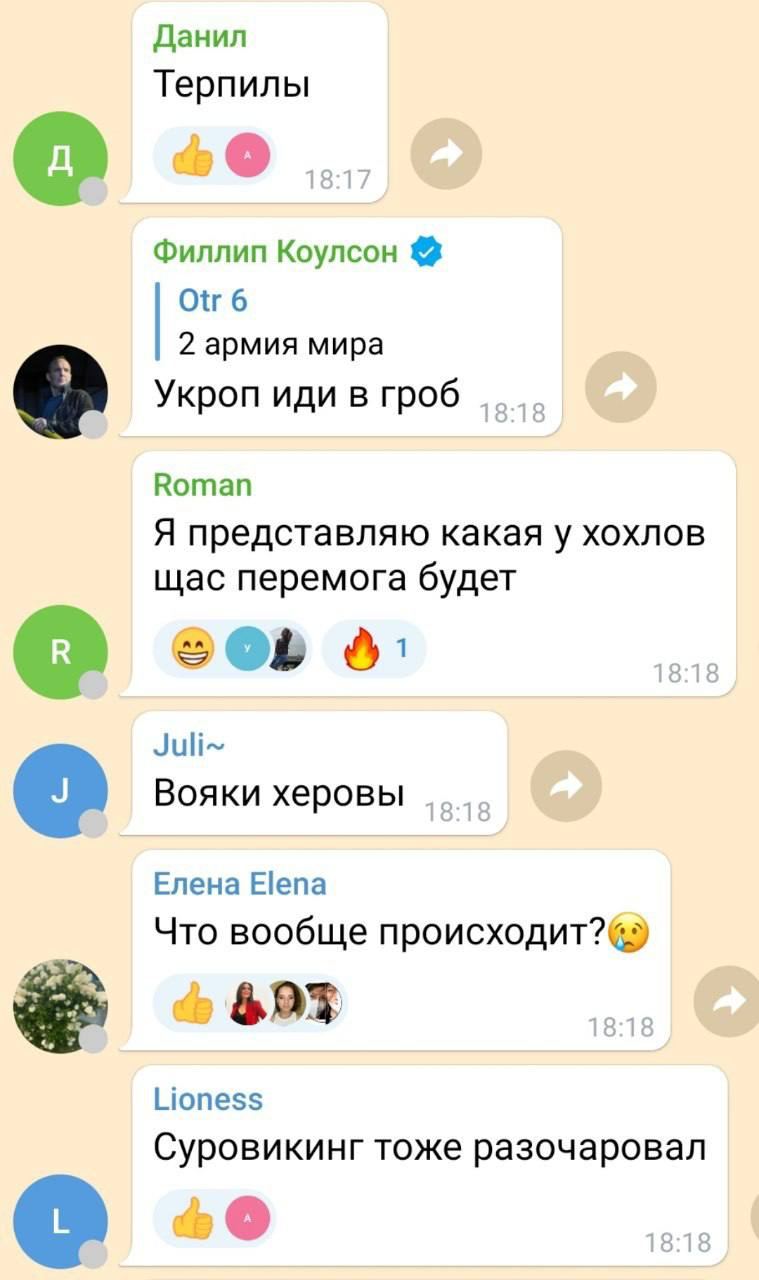Open Roman's profile avatar
This screenshot has width=759, height=1280.
tap(59, 654)
